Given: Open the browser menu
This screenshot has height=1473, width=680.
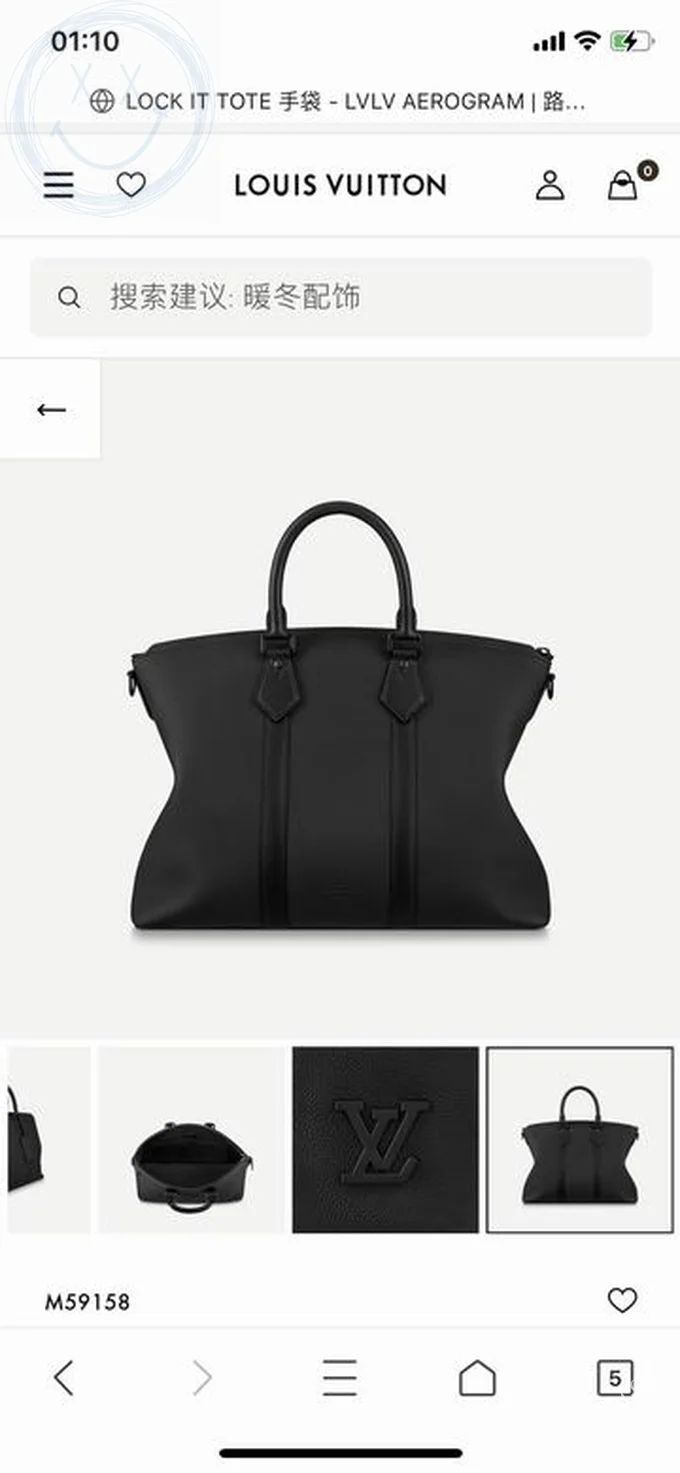Looking at the screenshot, I should coord(340,1378).
